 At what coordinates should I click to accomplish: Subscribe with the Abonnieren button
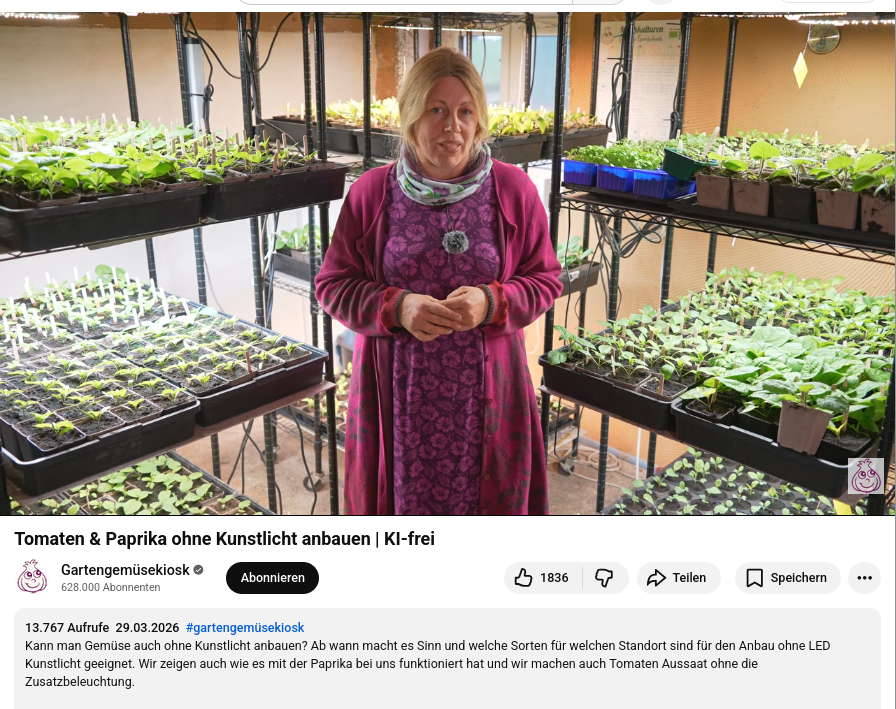click(272, 578)
